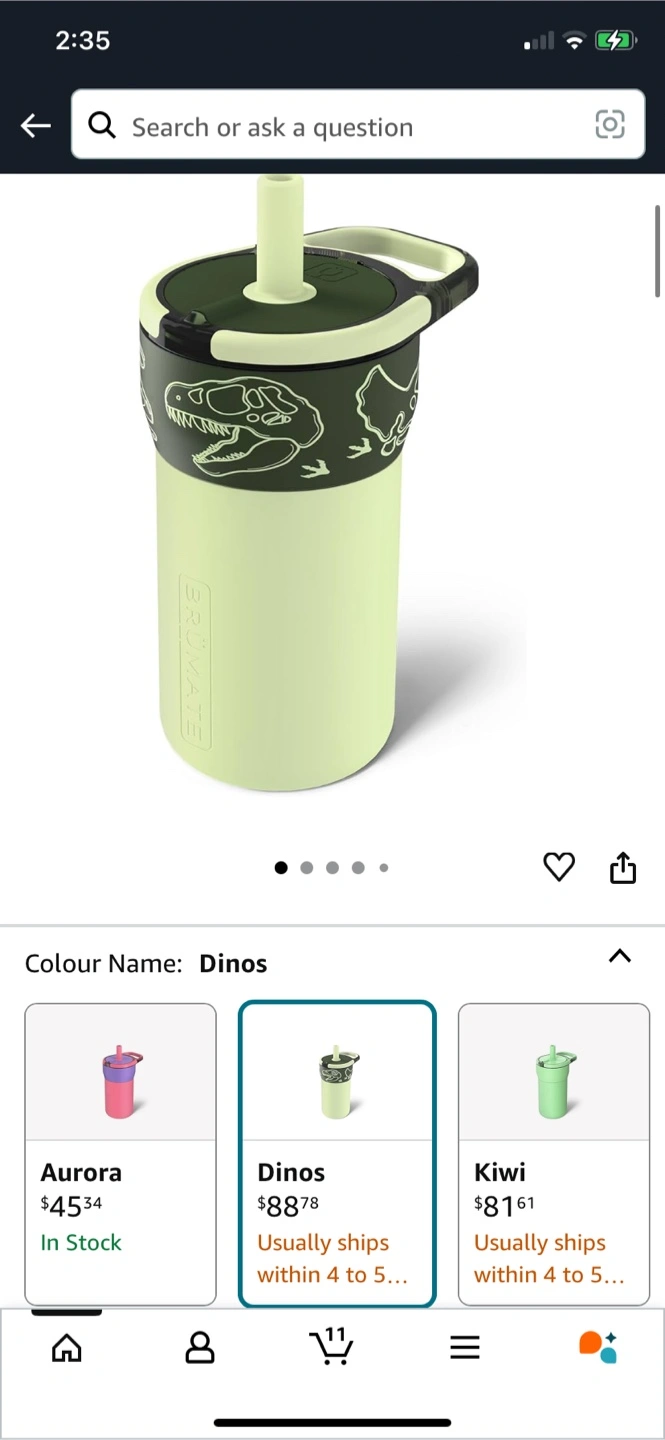Go to the Home tab

point(67,1347)
